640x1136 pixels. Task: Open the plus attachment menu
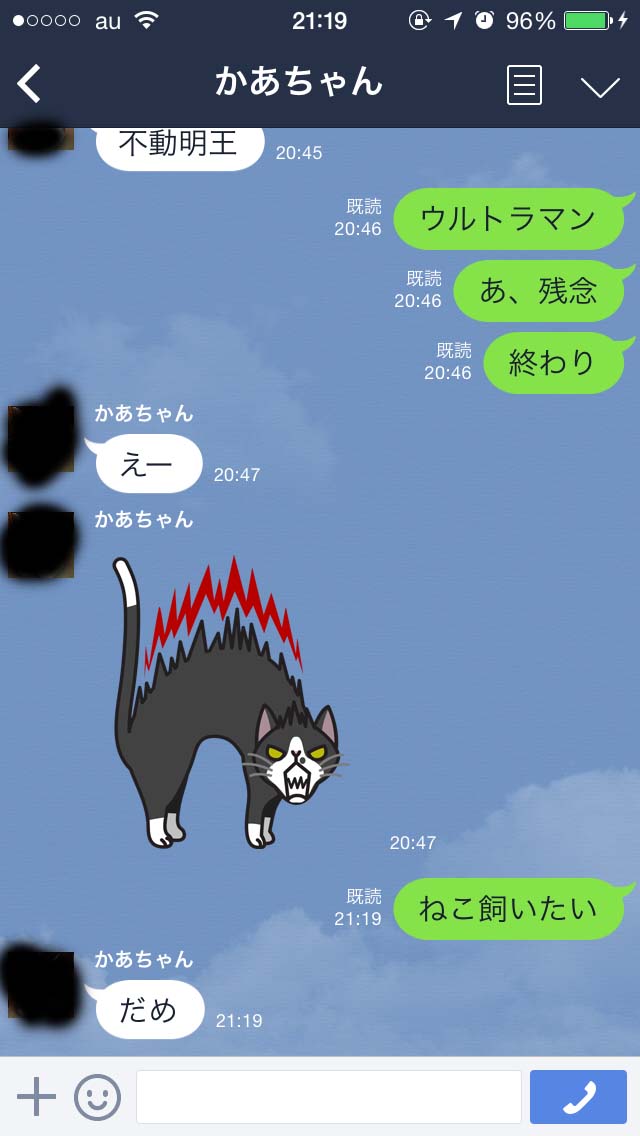click(36, 1097)
